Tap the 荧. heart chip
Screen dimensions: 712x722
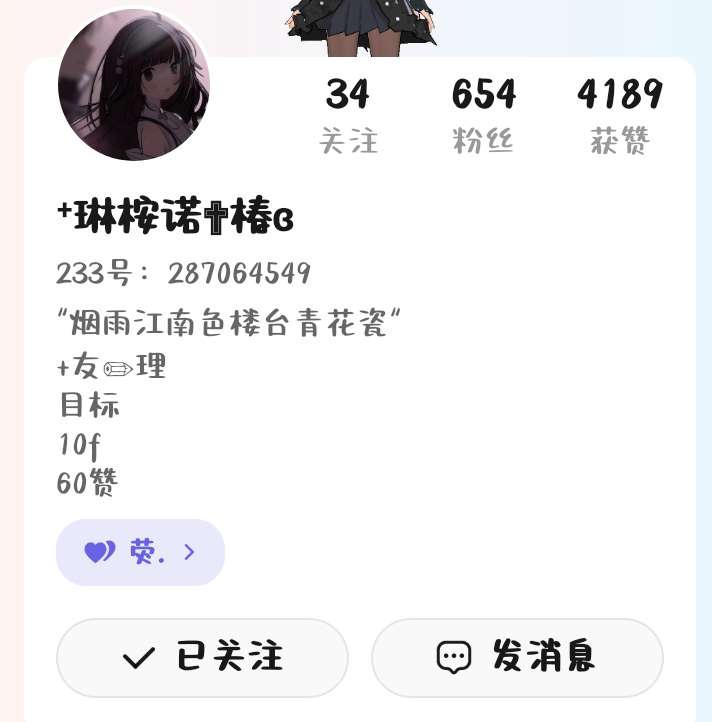point(140,552)
